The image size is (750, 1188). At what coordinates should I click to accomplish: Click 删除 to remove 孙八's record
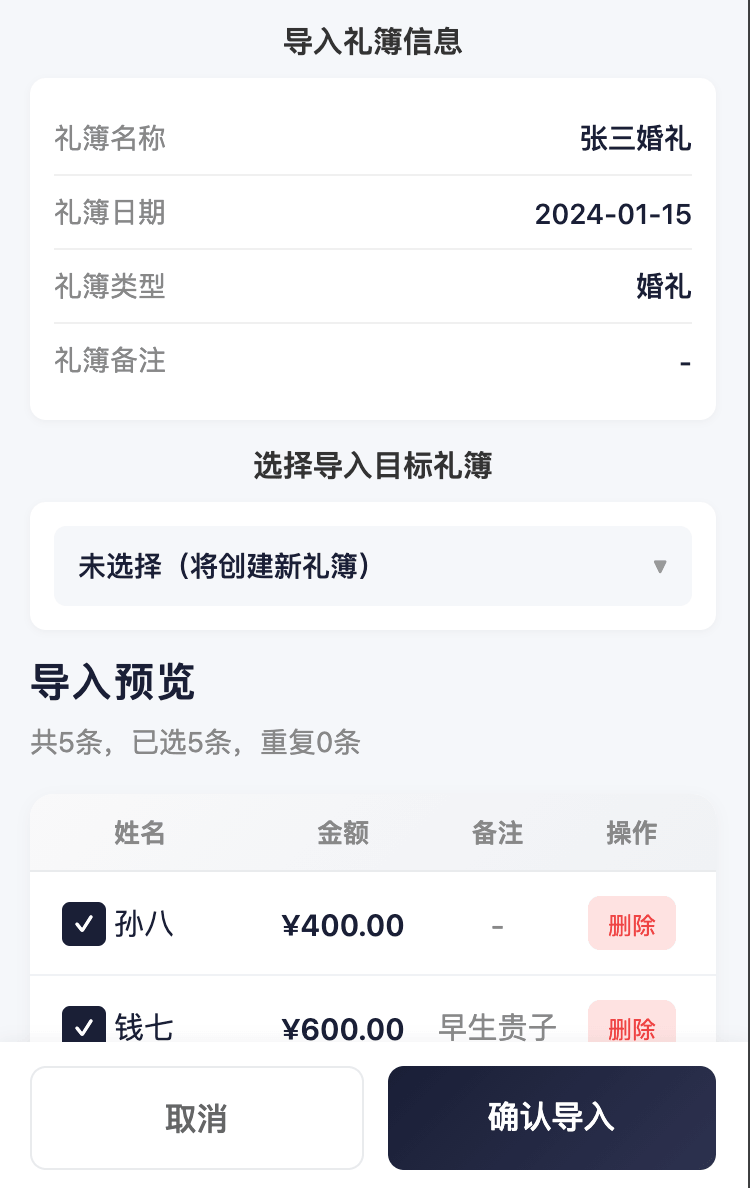point(631,924)
